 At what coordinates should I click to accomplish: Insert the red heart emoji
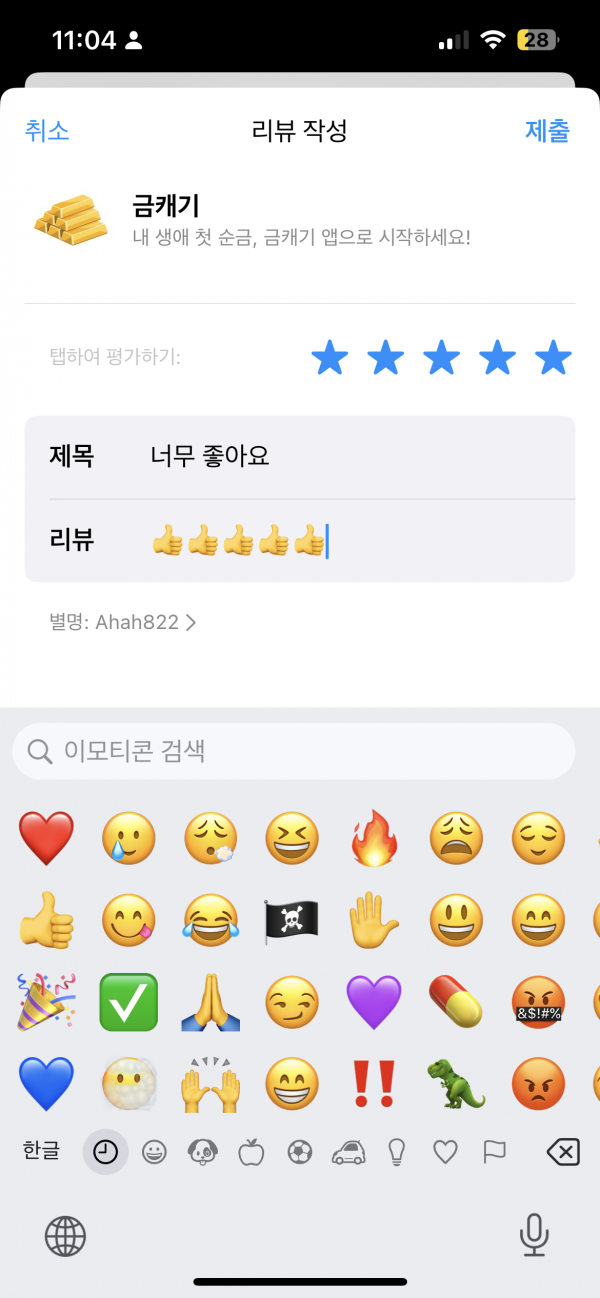tap(46, 838)
